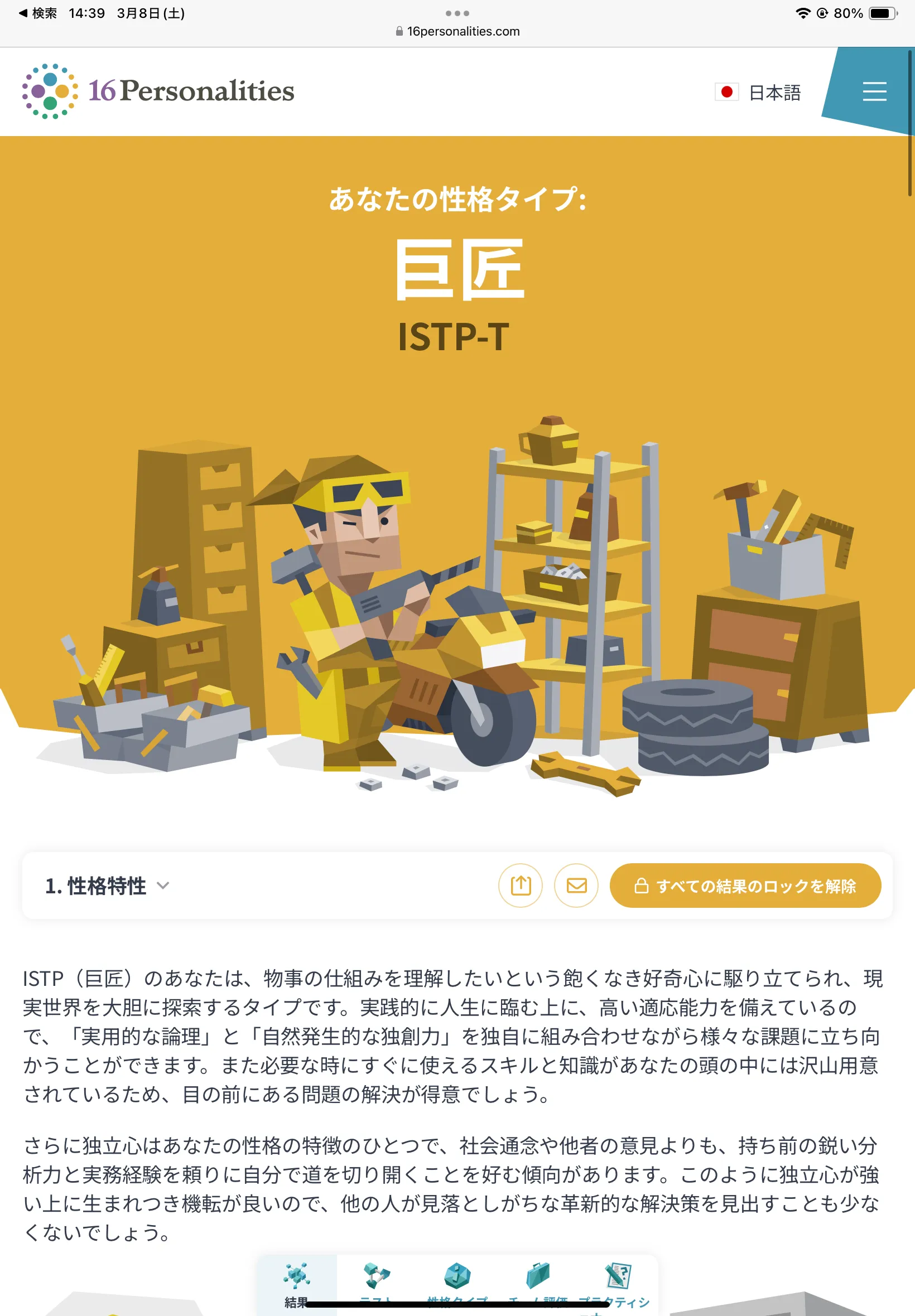Return to 検索 via the back arrow
The image size is (915, 1316).
click(37, 13)
